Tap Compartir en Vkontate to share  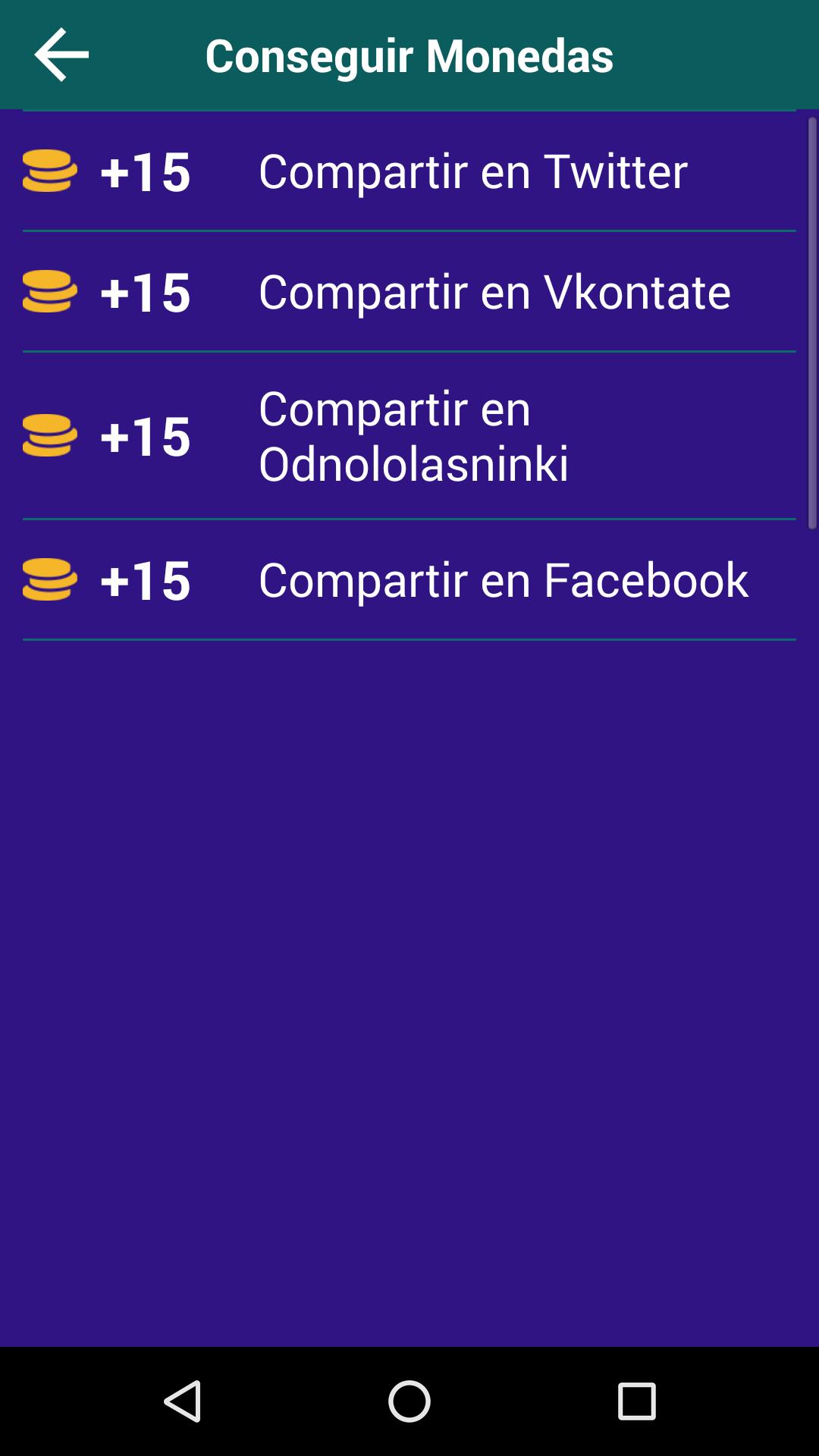click(494, 292)
